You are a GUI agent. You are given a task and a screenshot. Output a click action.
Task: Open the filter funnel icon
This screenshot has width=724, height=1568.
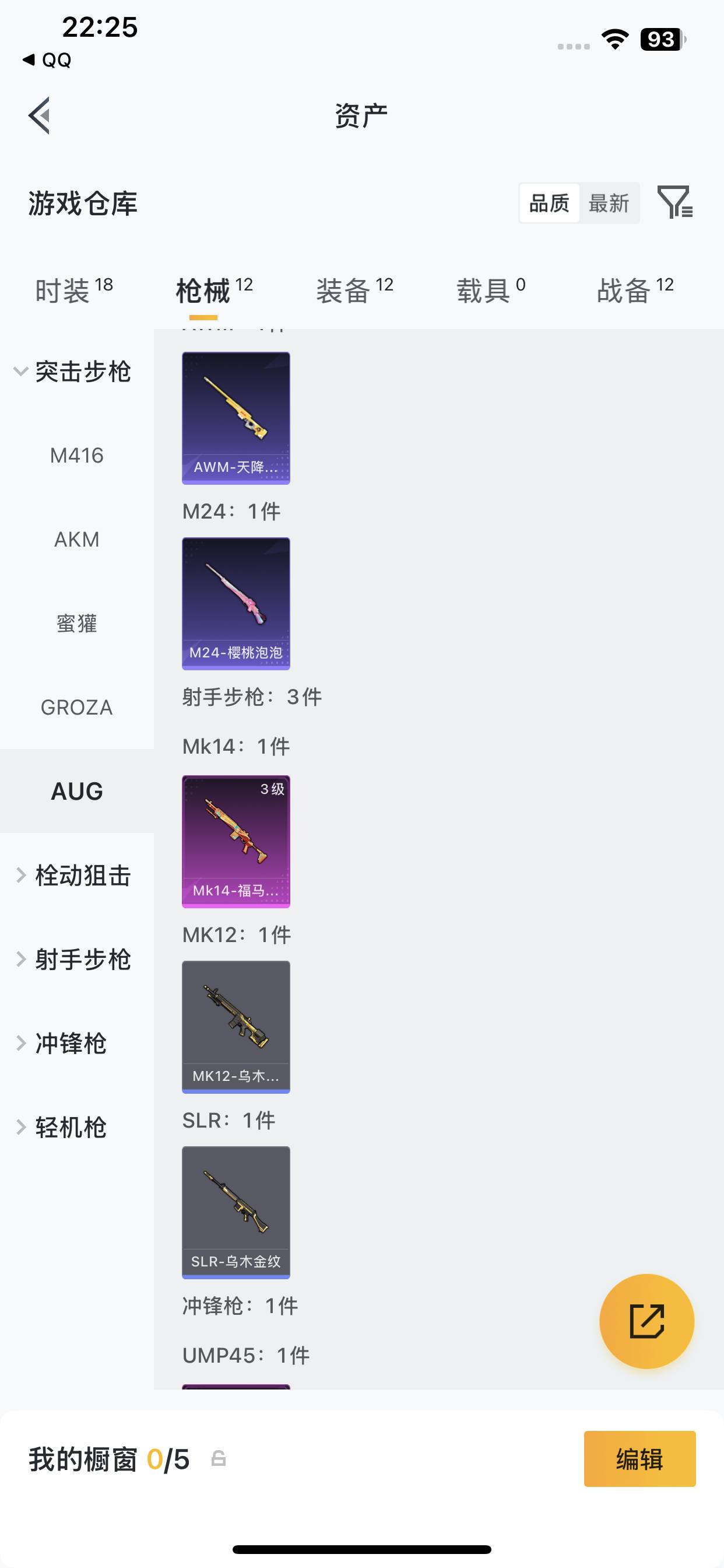[x=676, y=204]
